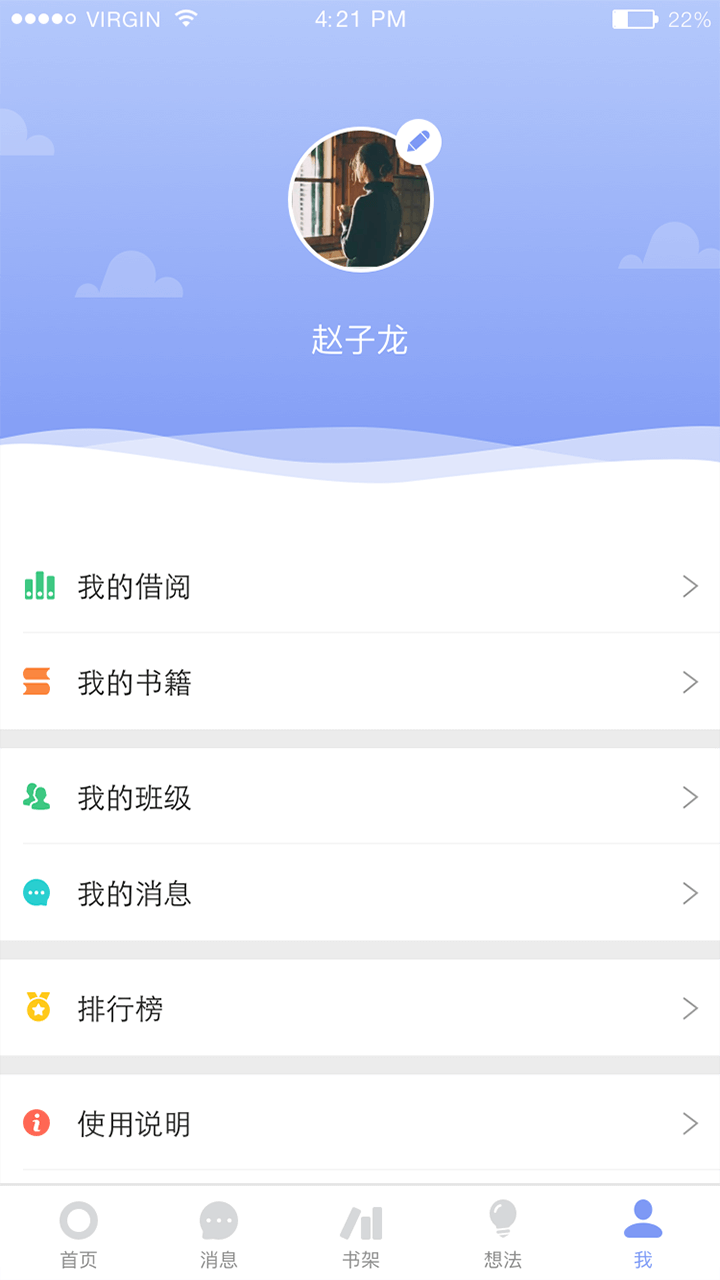Image resolution: width=720 pixels, height=1280 pixels.
Task: Expand the 我的借阅 row chevron
Action: [x=690, y=586]
